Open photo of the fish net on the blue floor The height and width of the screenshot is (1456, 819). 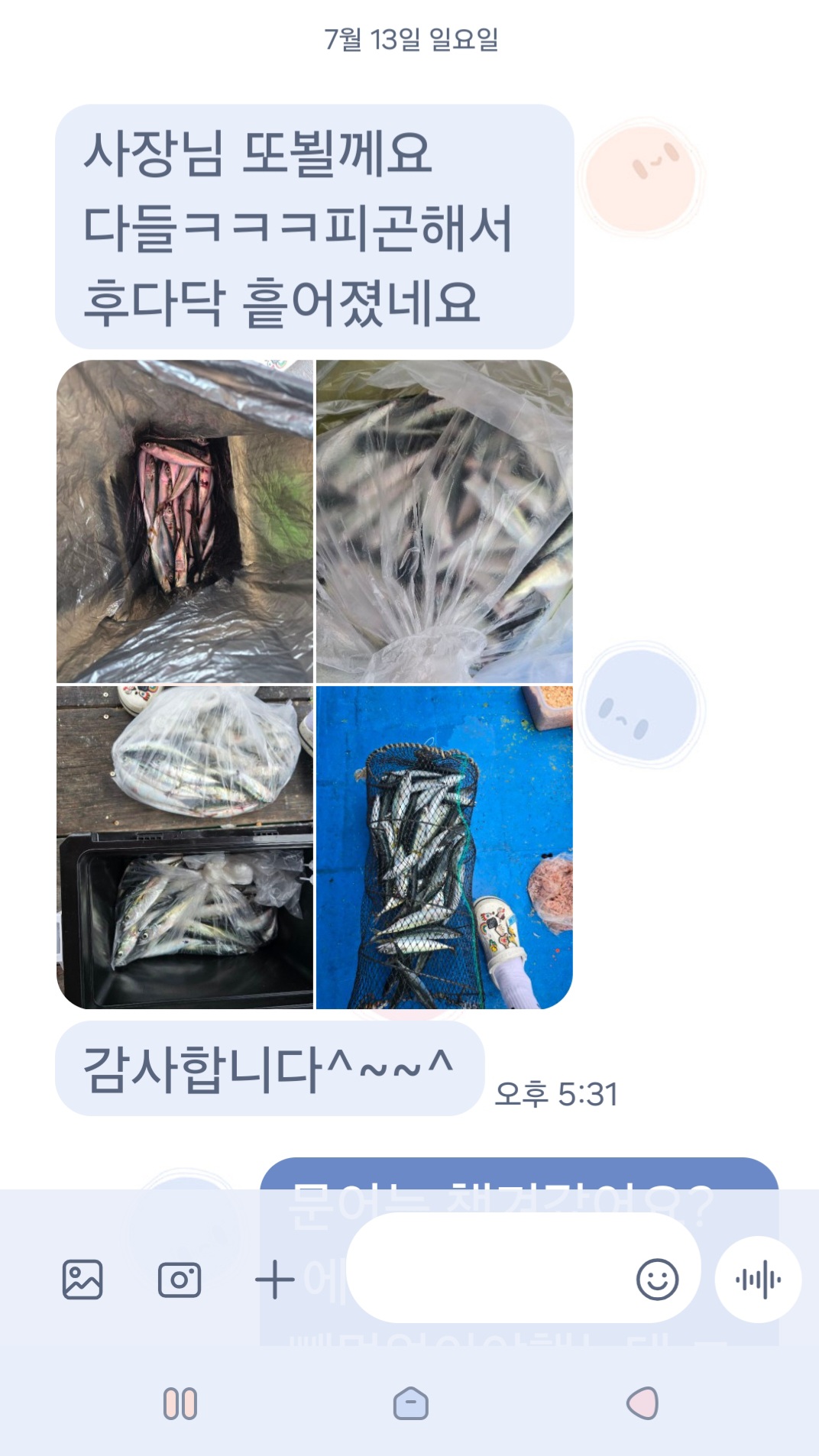pos(444,846)
